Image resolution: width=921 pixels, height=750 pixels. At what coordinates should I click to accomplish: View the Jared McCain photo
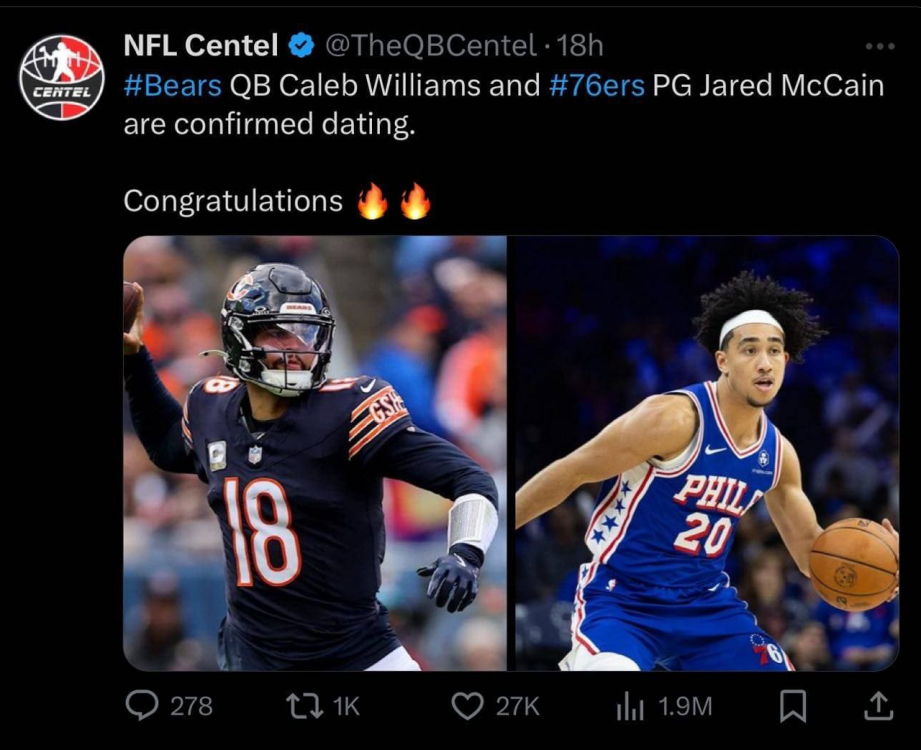click(x=706, y=453)
